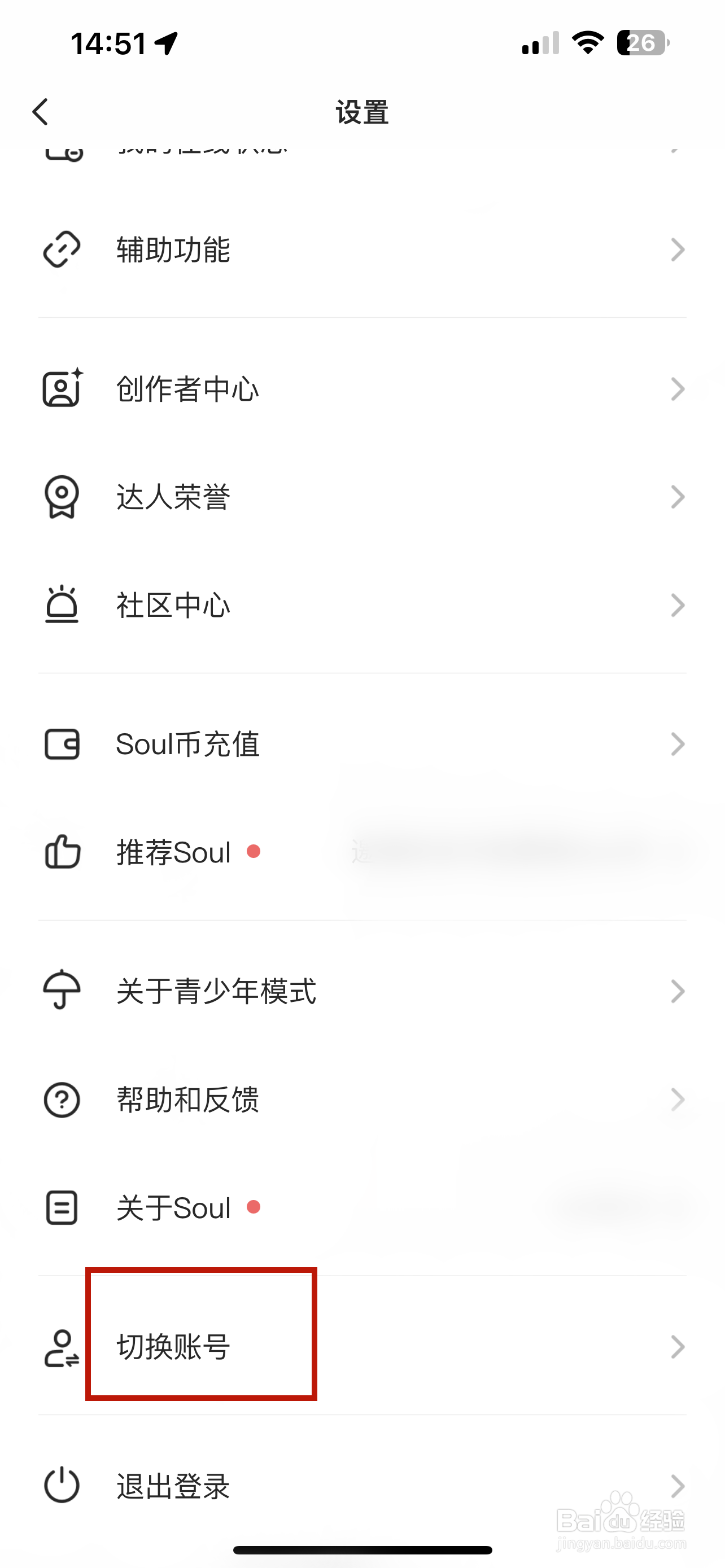The width and height of the screenshot is (725, 1568).
Task: Open the 关于Soul row
Action: click(362, 1208)
